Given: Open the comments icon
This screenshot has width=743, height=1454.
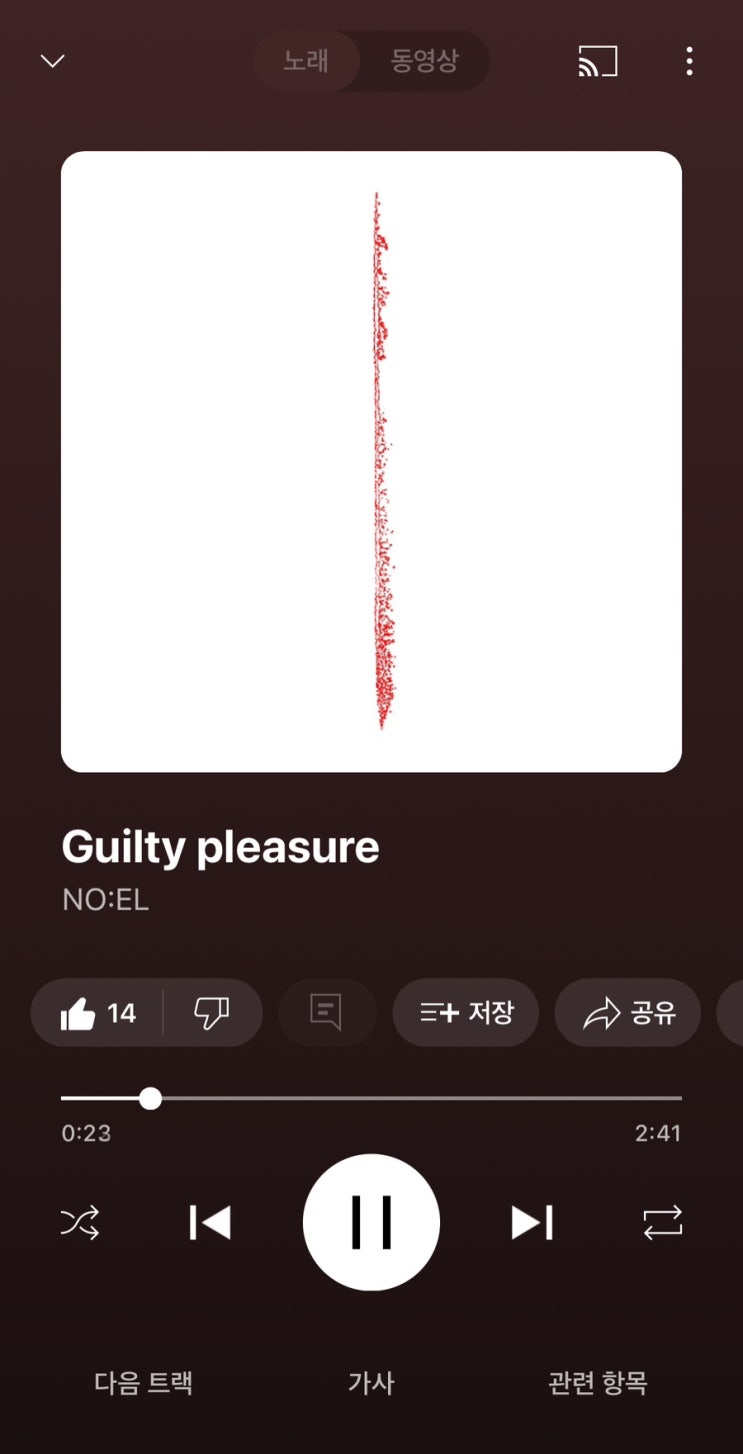Looking at the screenshot, I should point(326,1013).
